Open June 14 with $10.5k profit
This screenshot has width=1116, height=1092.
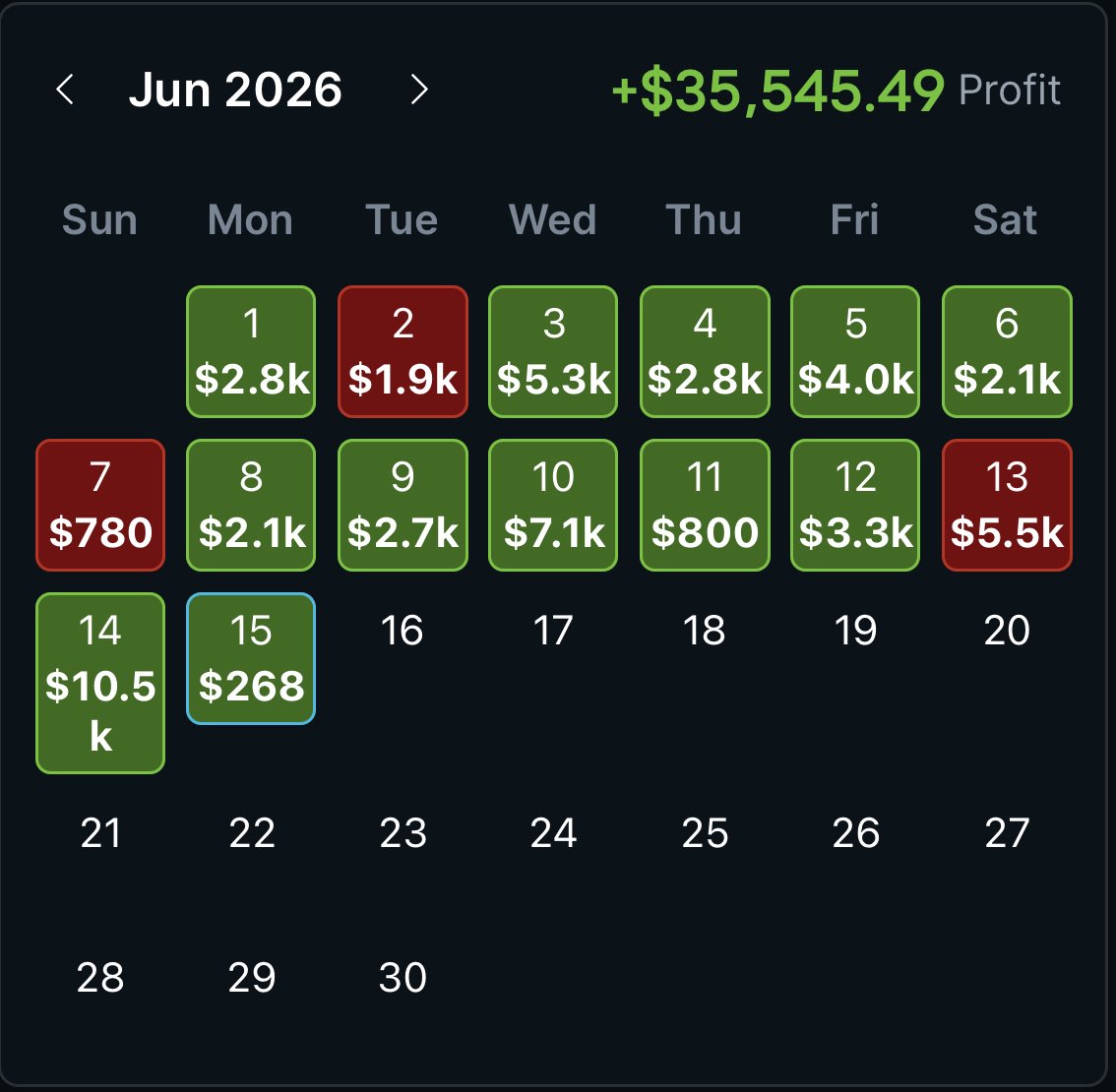point(100,683)
